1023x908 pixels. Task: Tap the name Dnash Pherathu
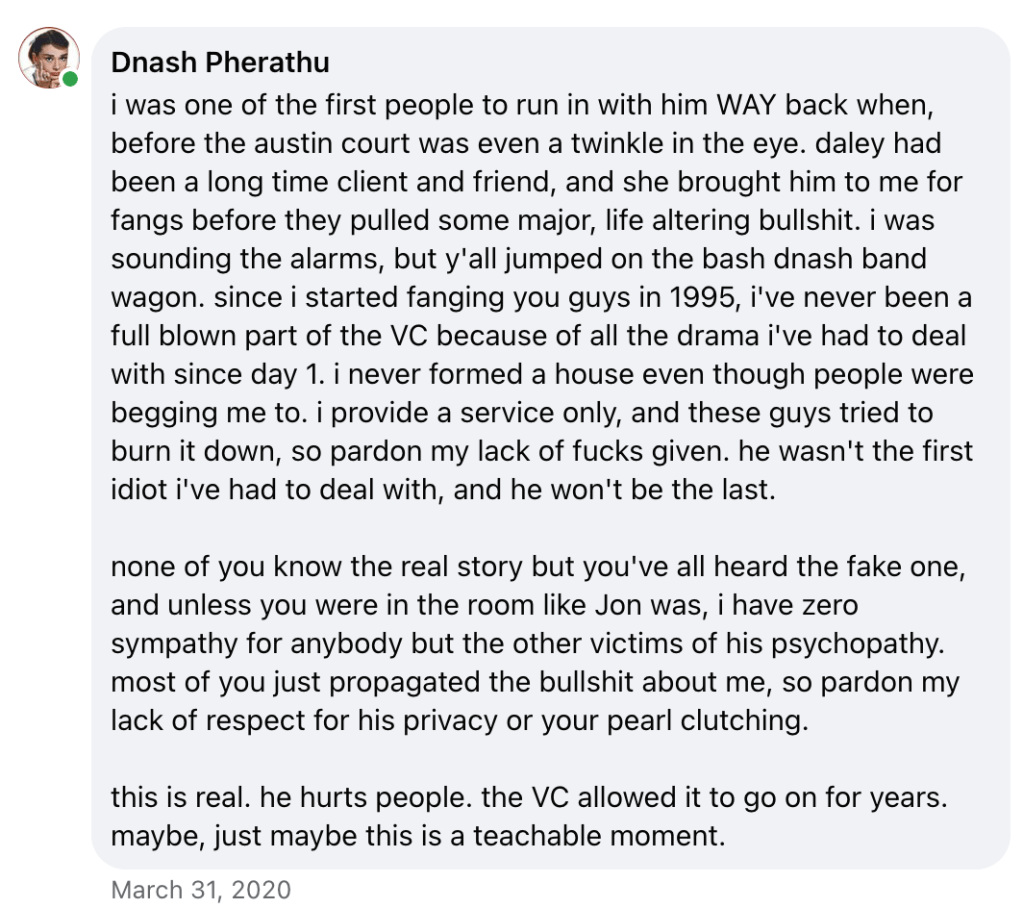(x=220, y=62)
